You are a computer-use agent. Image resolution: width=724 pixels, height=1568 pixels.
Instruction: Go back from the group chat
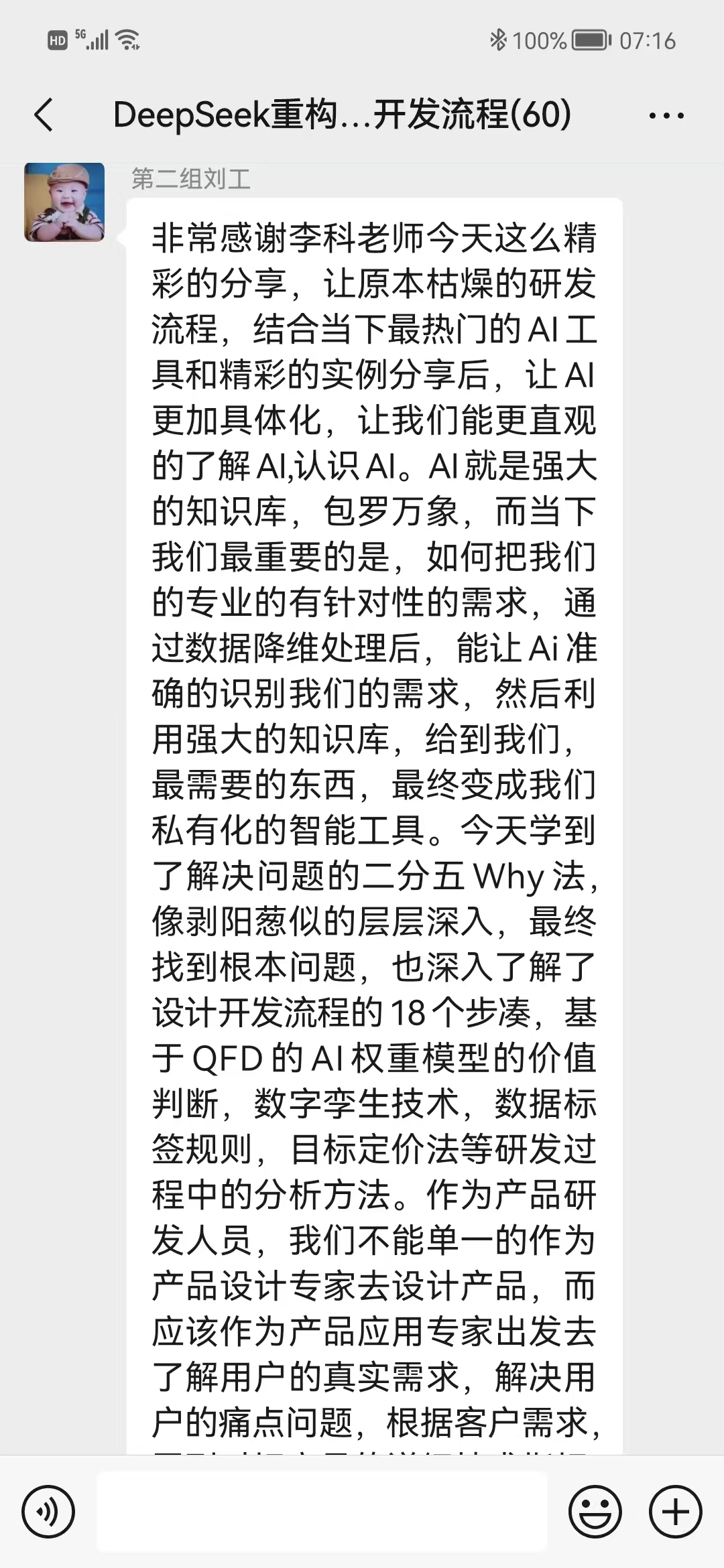44,115
